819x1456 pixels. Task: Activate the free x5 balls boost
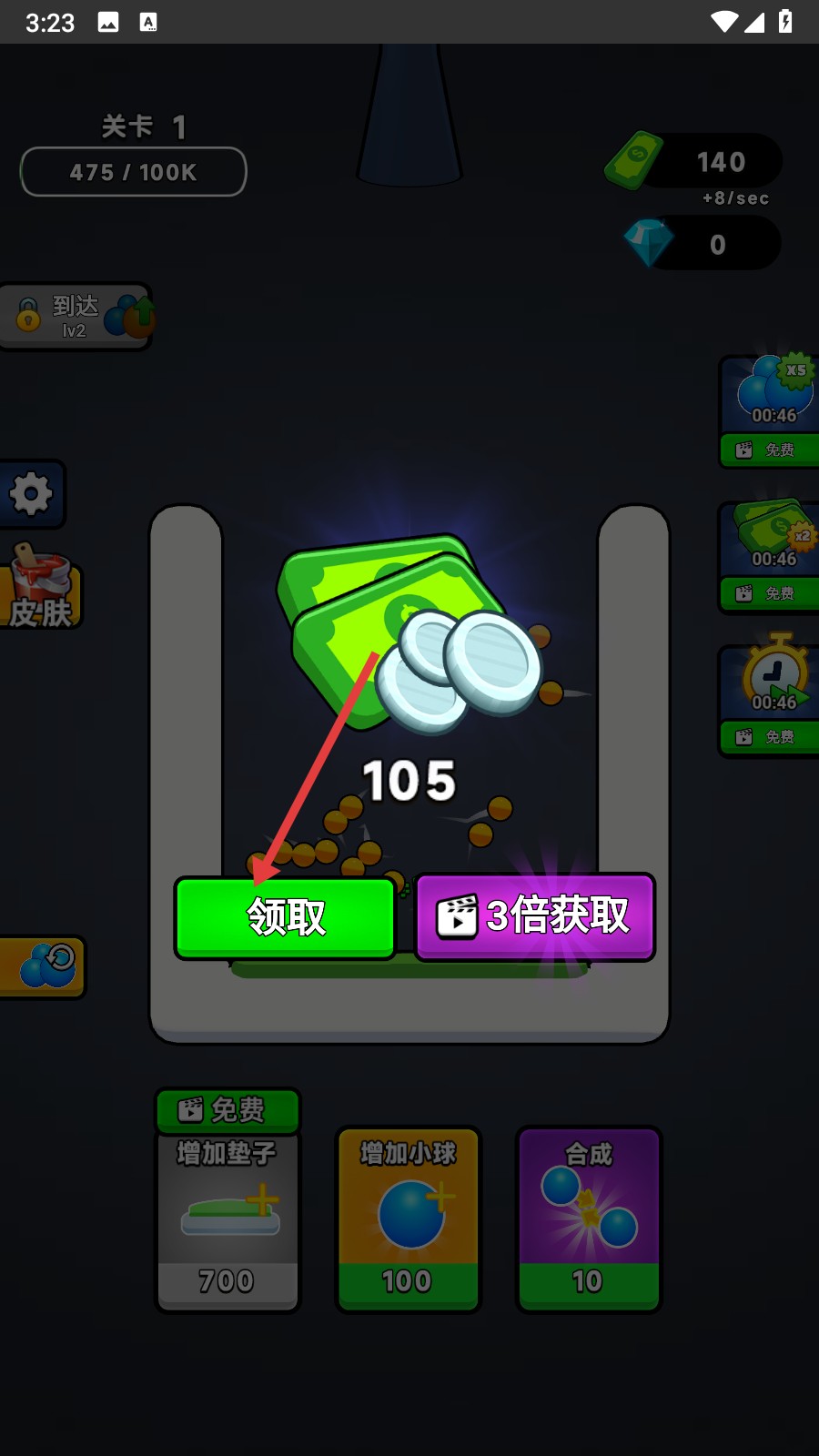tap(771, 411)
